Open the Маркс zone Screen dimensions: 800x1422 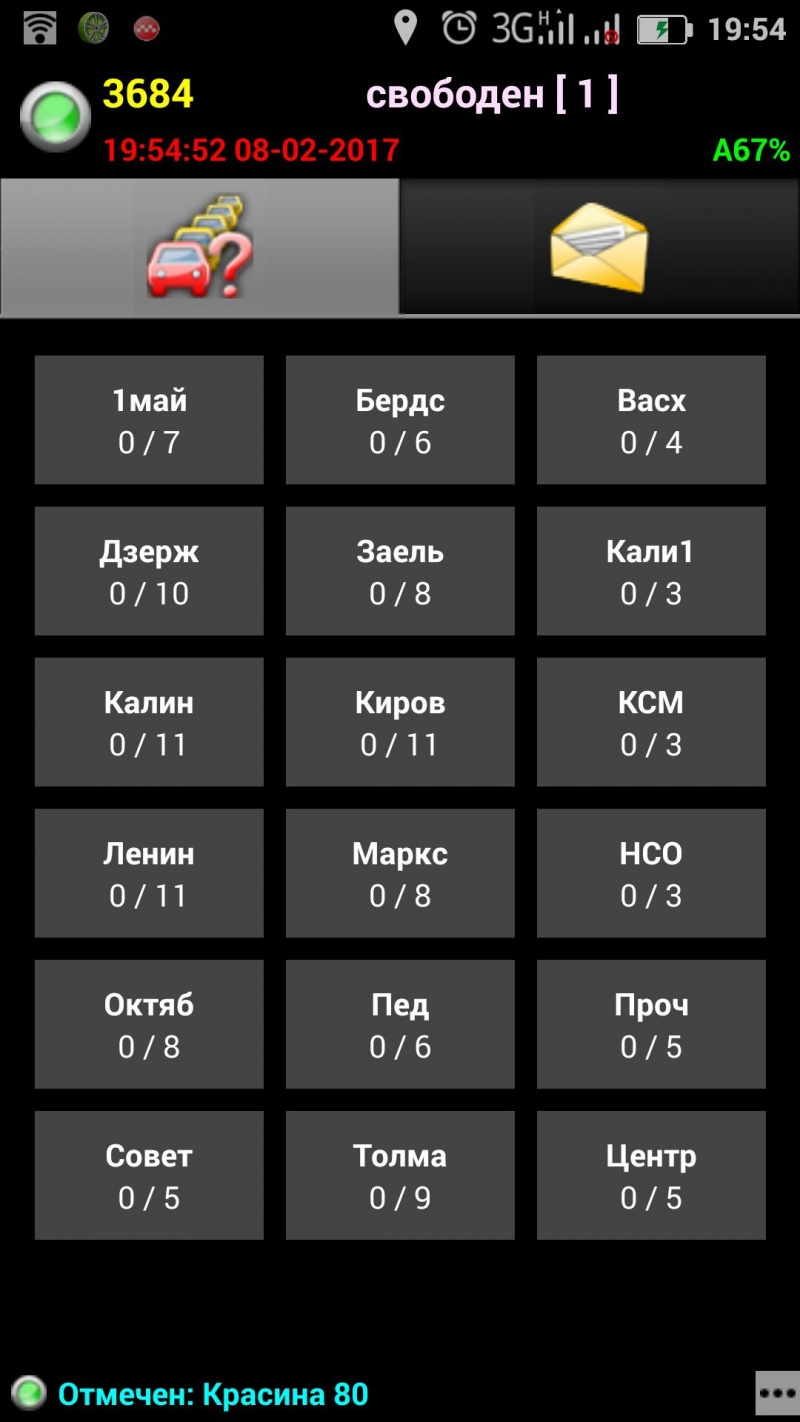(400, 873)
